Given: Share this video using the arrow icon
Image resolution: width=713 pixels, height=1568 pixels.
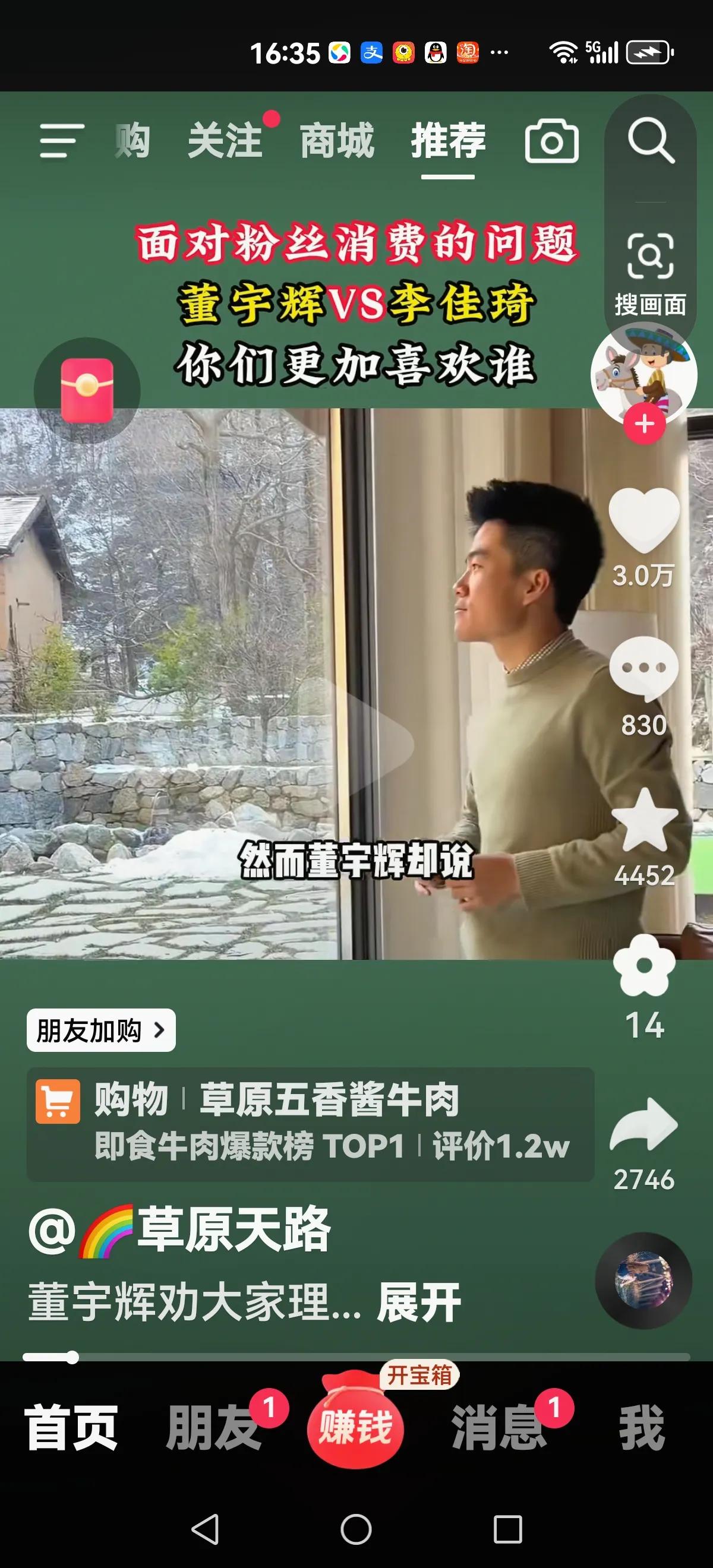Looking at the screenshot, I should [644, 1125].
